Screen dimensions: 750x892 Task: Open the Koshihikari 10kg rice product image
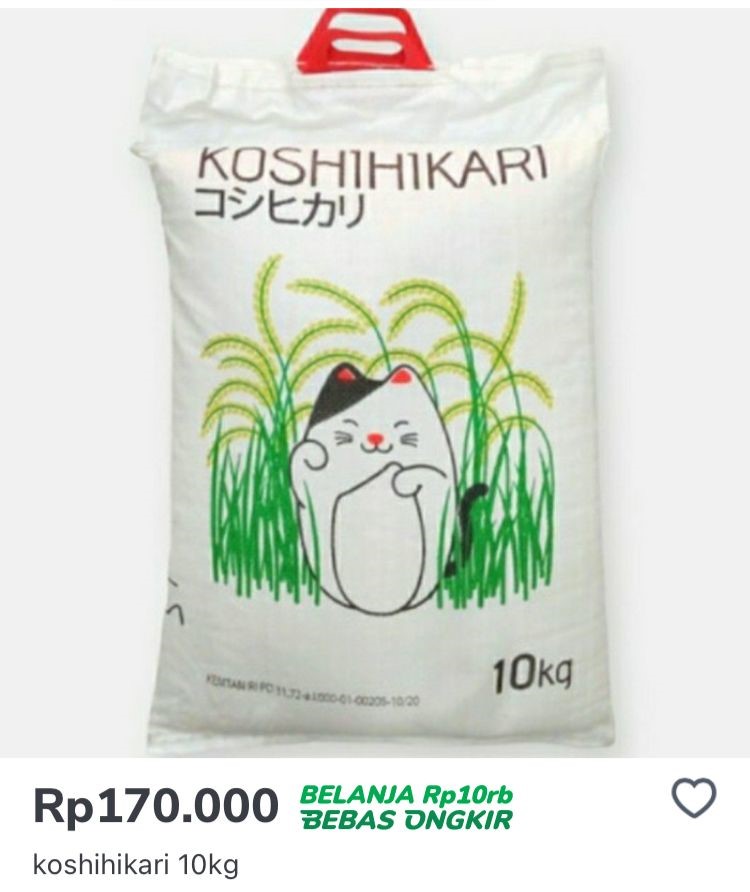tap(375, 380)
